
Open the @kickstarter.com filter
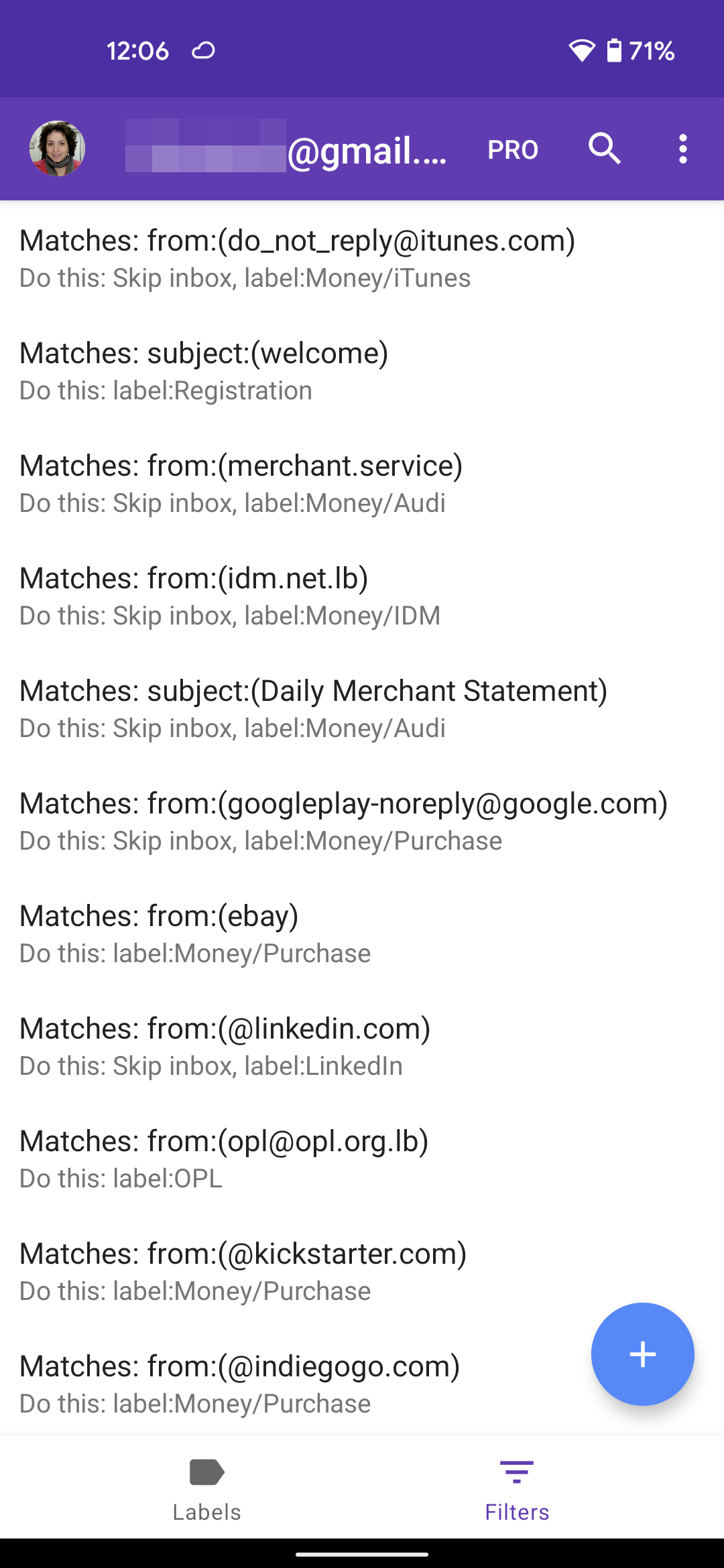tap(243, 1271)
